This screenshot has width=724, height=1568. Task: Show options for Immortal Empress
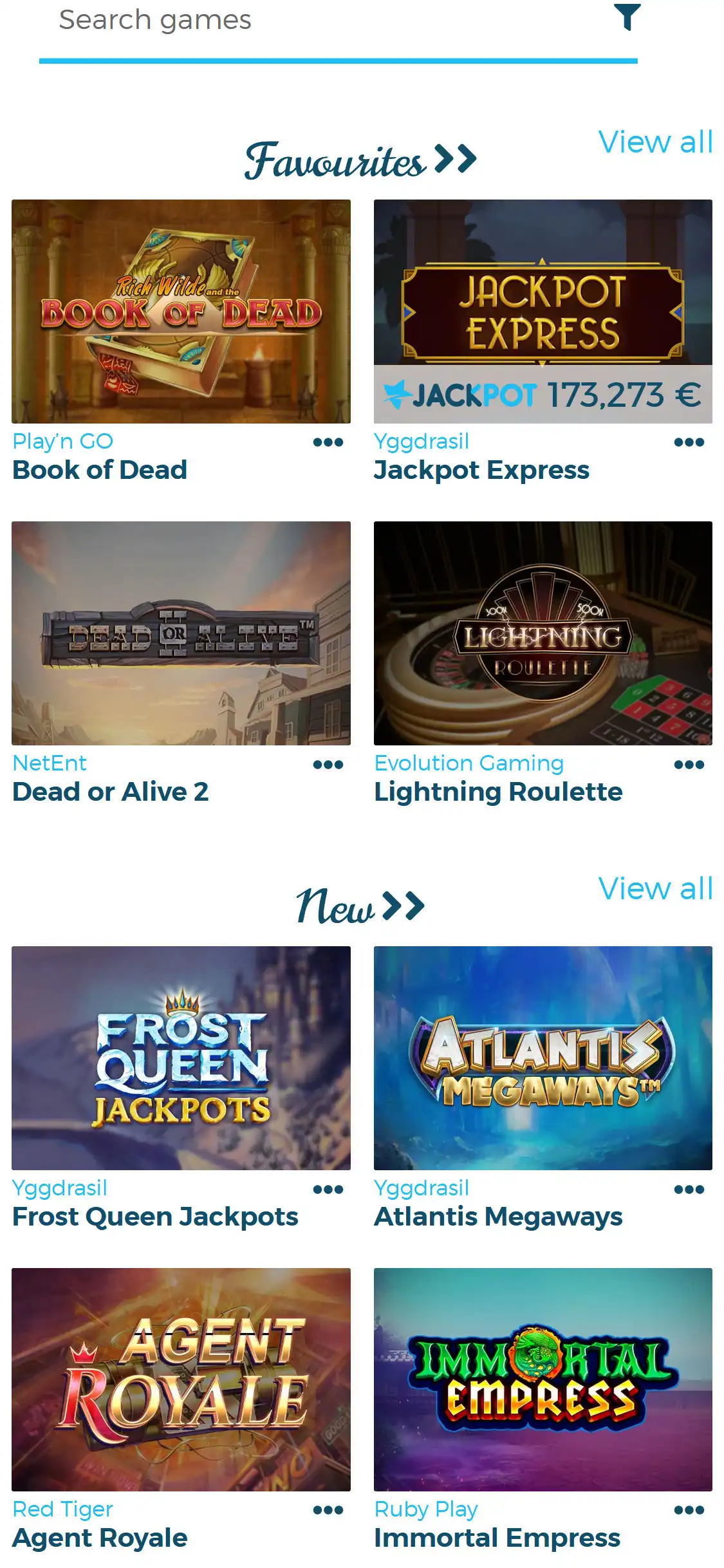point(689,1510)
